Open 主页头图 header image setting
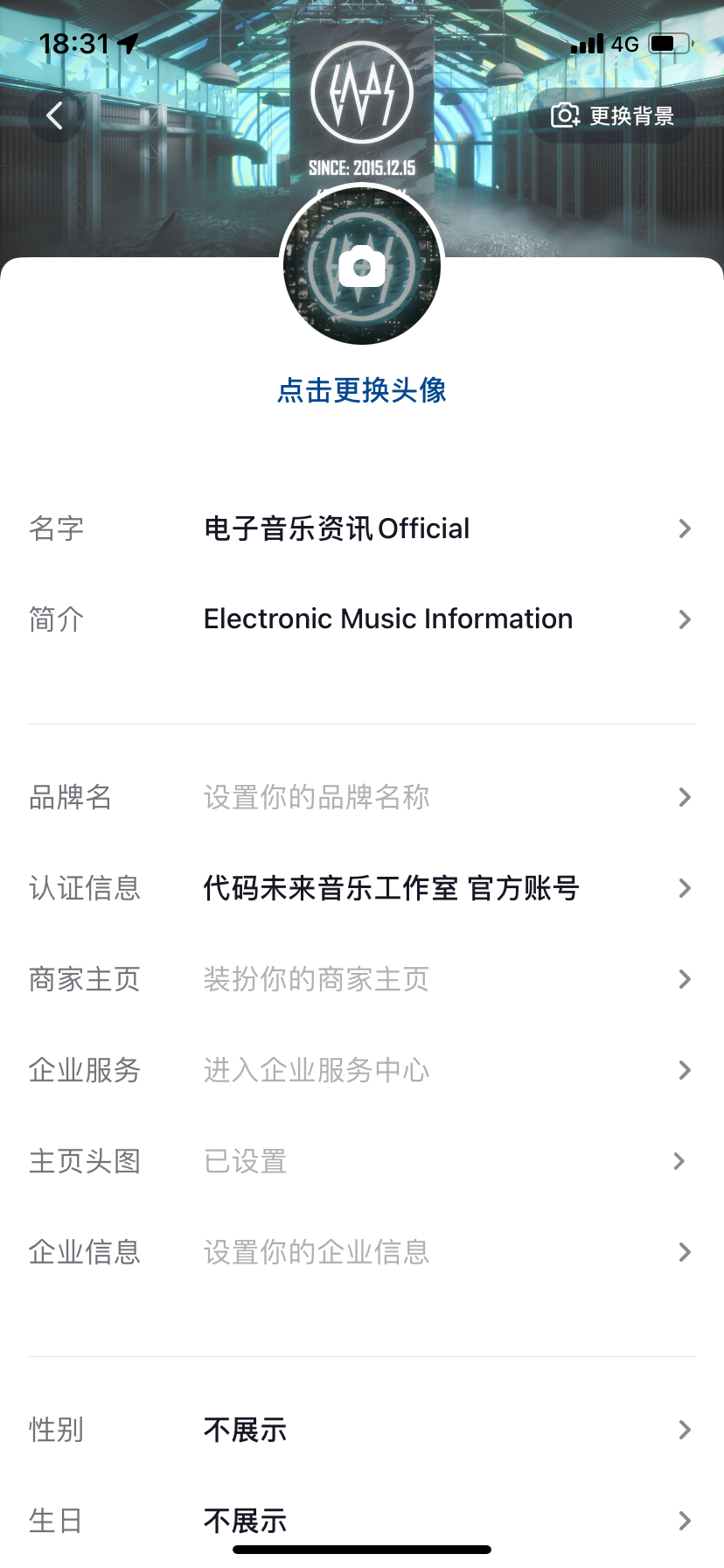This screenshot has height=1568, width=724. (362, 1161)
